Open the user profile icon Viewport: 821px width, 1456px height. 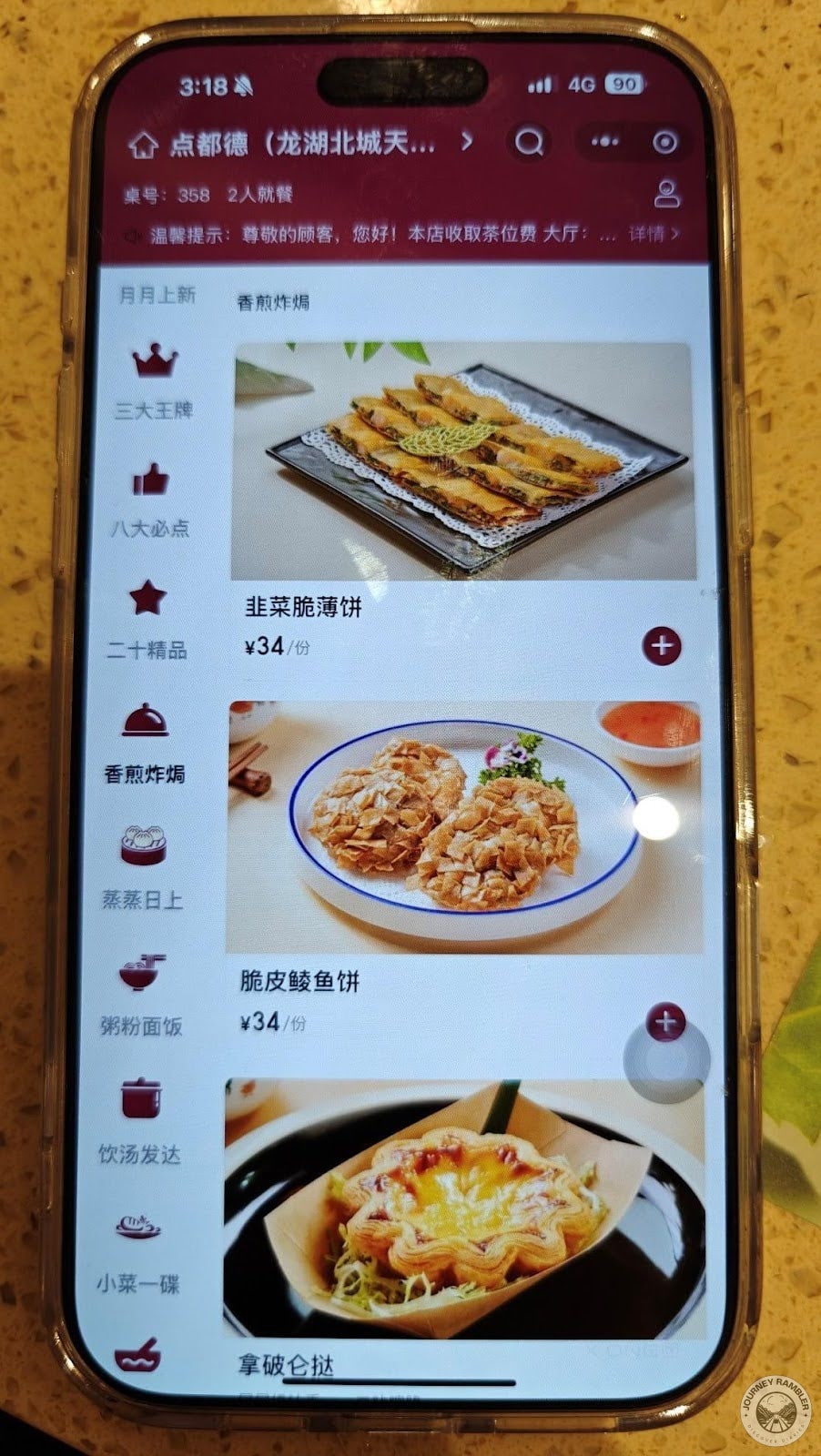click(667, 194)
